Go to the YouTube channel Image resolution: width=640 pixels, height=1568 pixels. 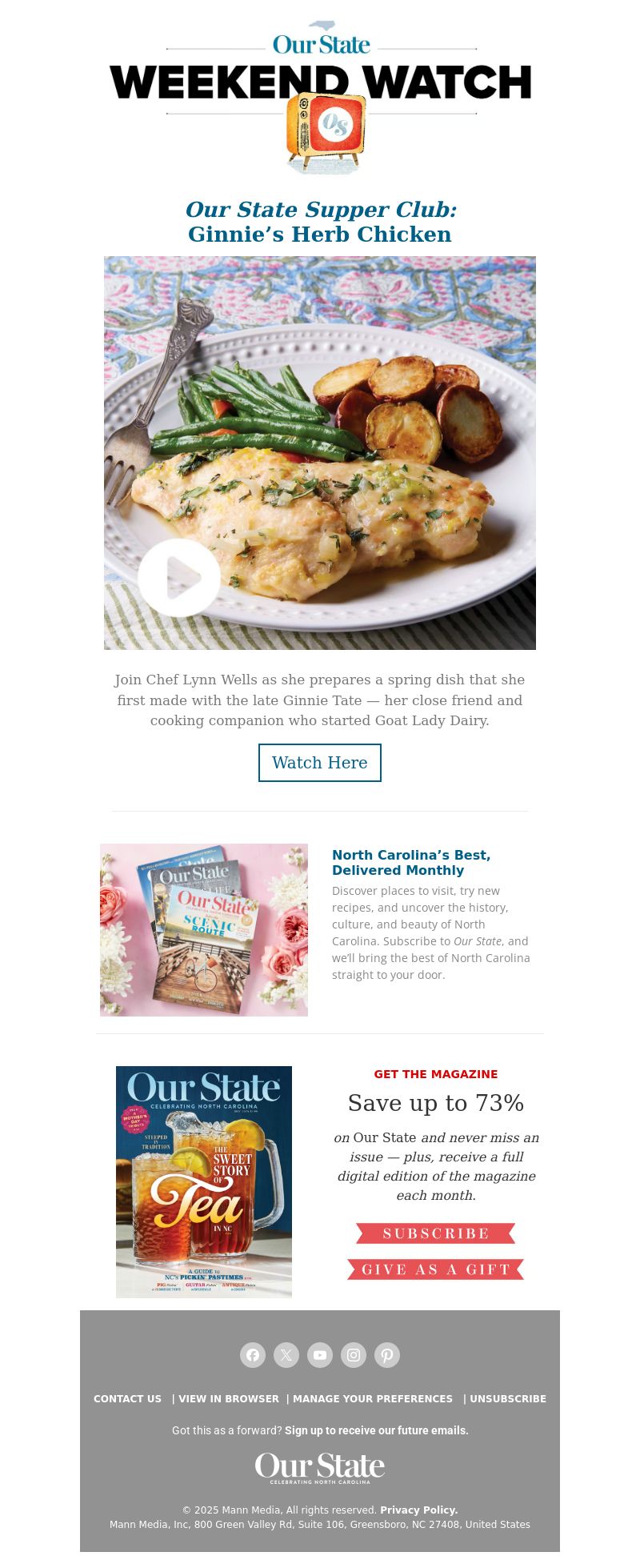pos(320,1355)
